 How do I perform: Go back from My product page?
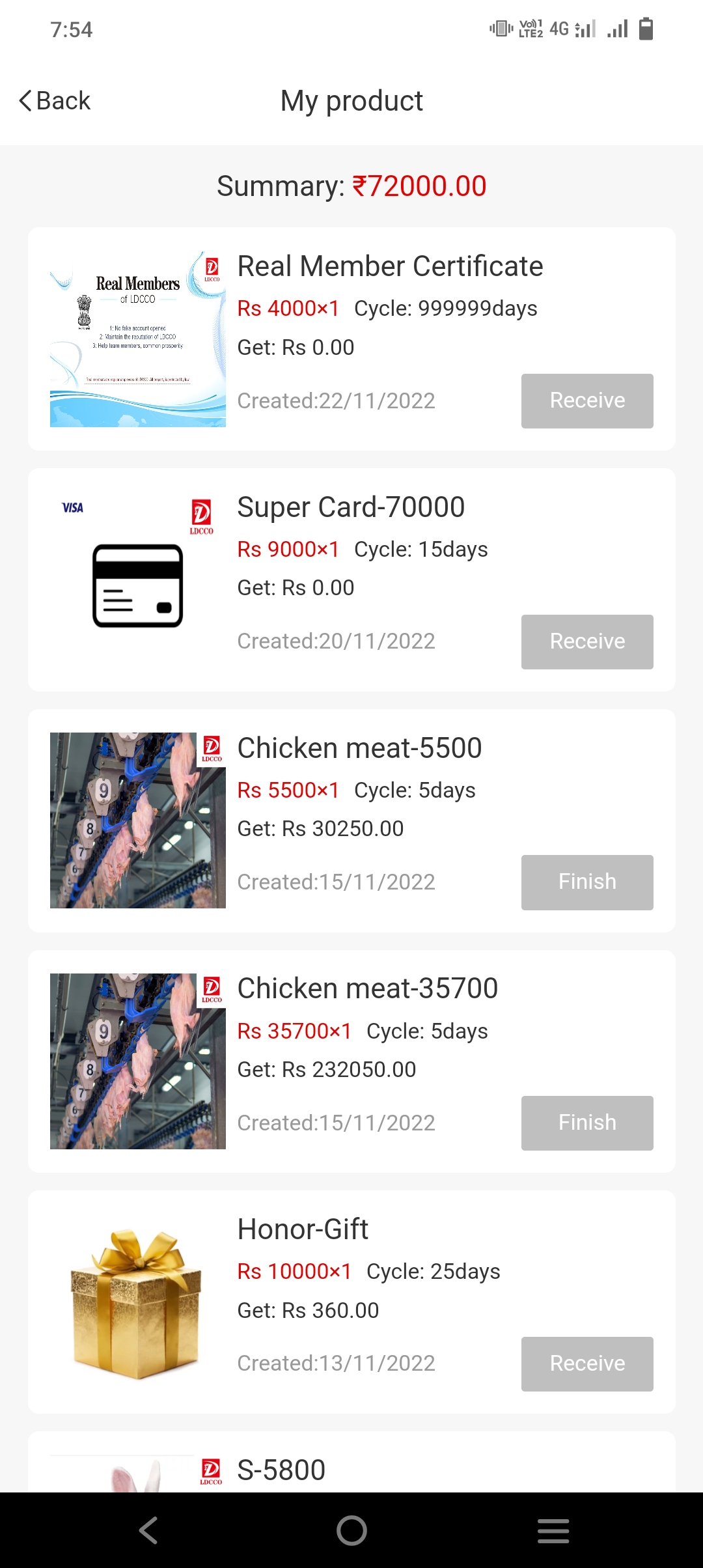[x=55, y=101]
